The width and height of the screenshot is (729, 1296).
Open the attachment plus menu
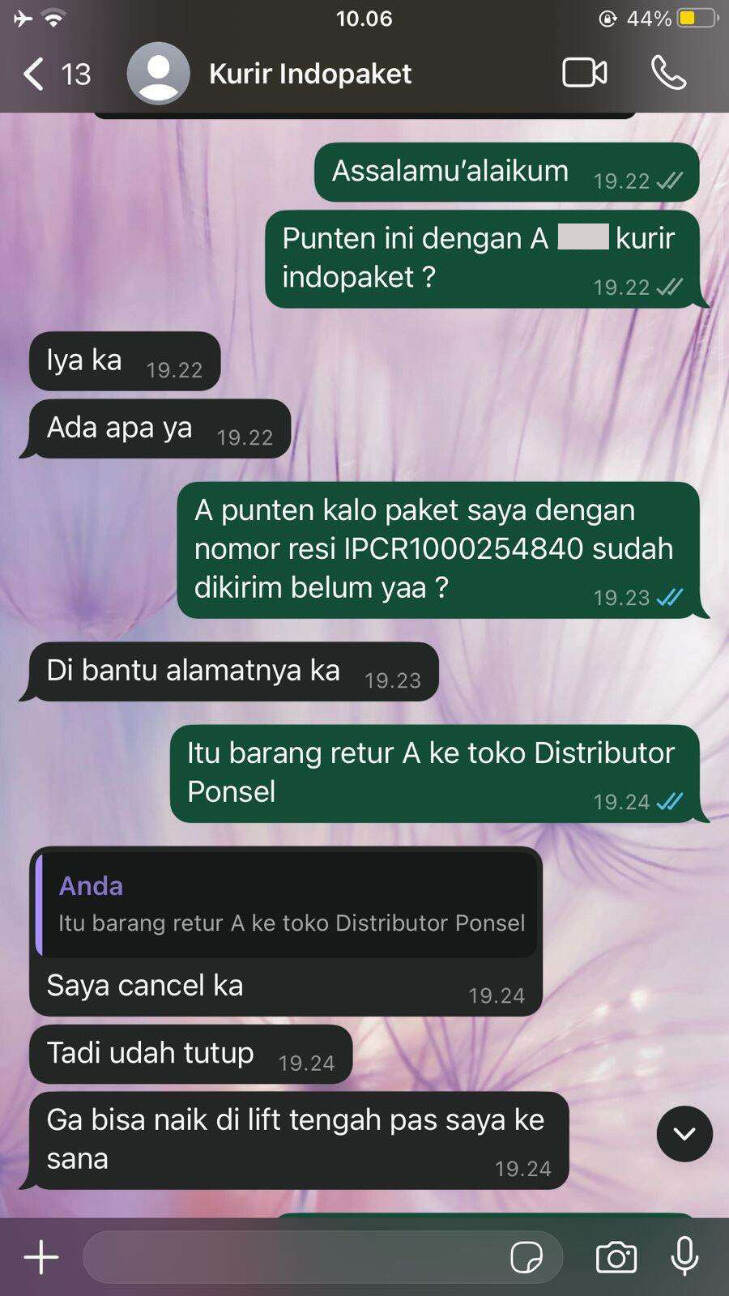click(41, 1257)
